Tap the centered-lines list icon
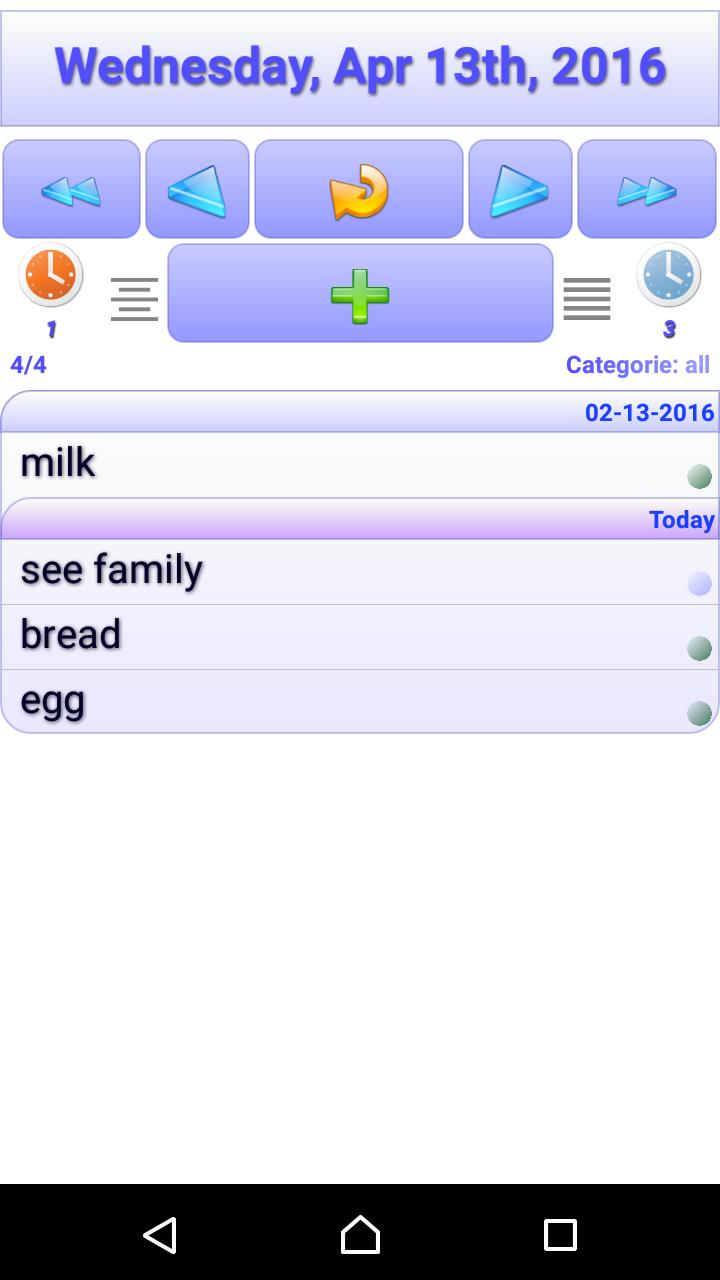Screen dimensions: 720x1280 pos(134,299)
